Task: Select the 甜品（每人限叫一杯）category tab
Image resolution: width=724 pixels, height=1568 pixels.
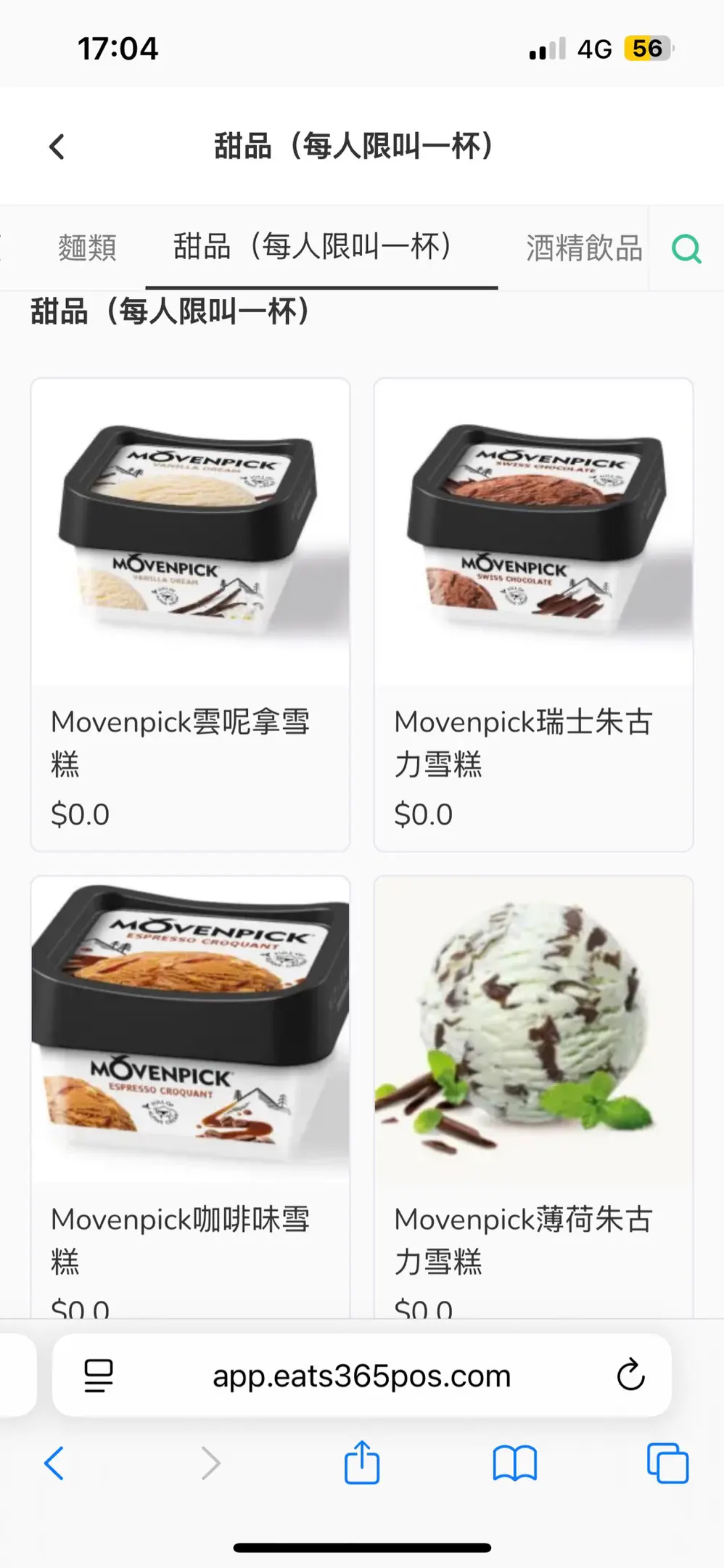Action: tap(313, 247)
